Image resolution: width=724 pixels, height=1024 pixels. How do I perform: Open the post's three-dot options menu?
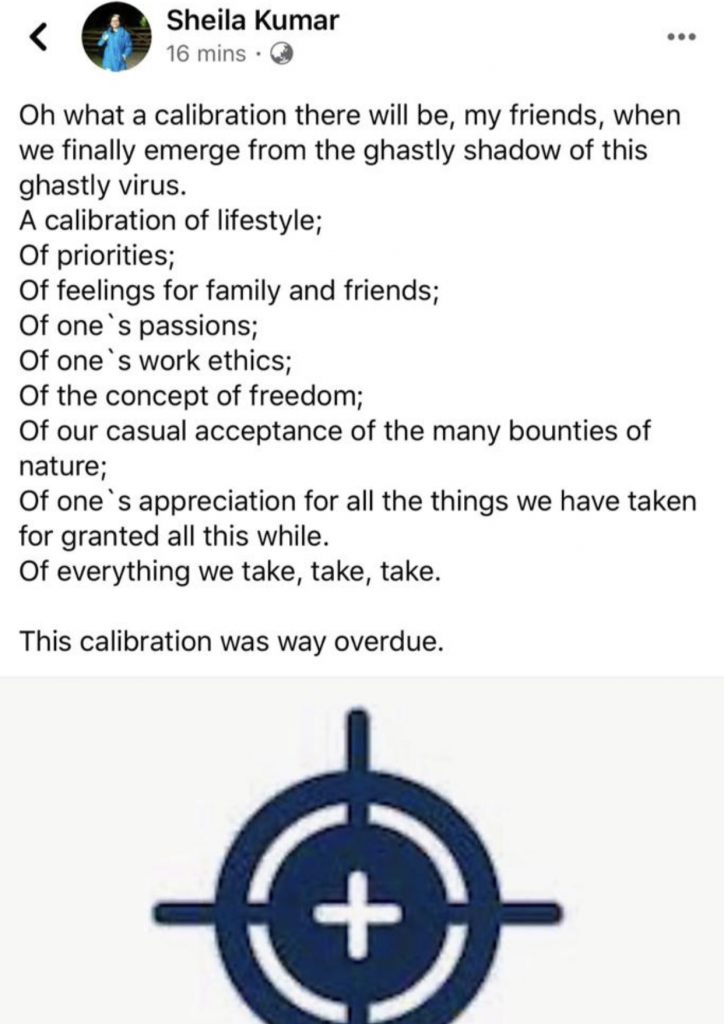[680, 37]
